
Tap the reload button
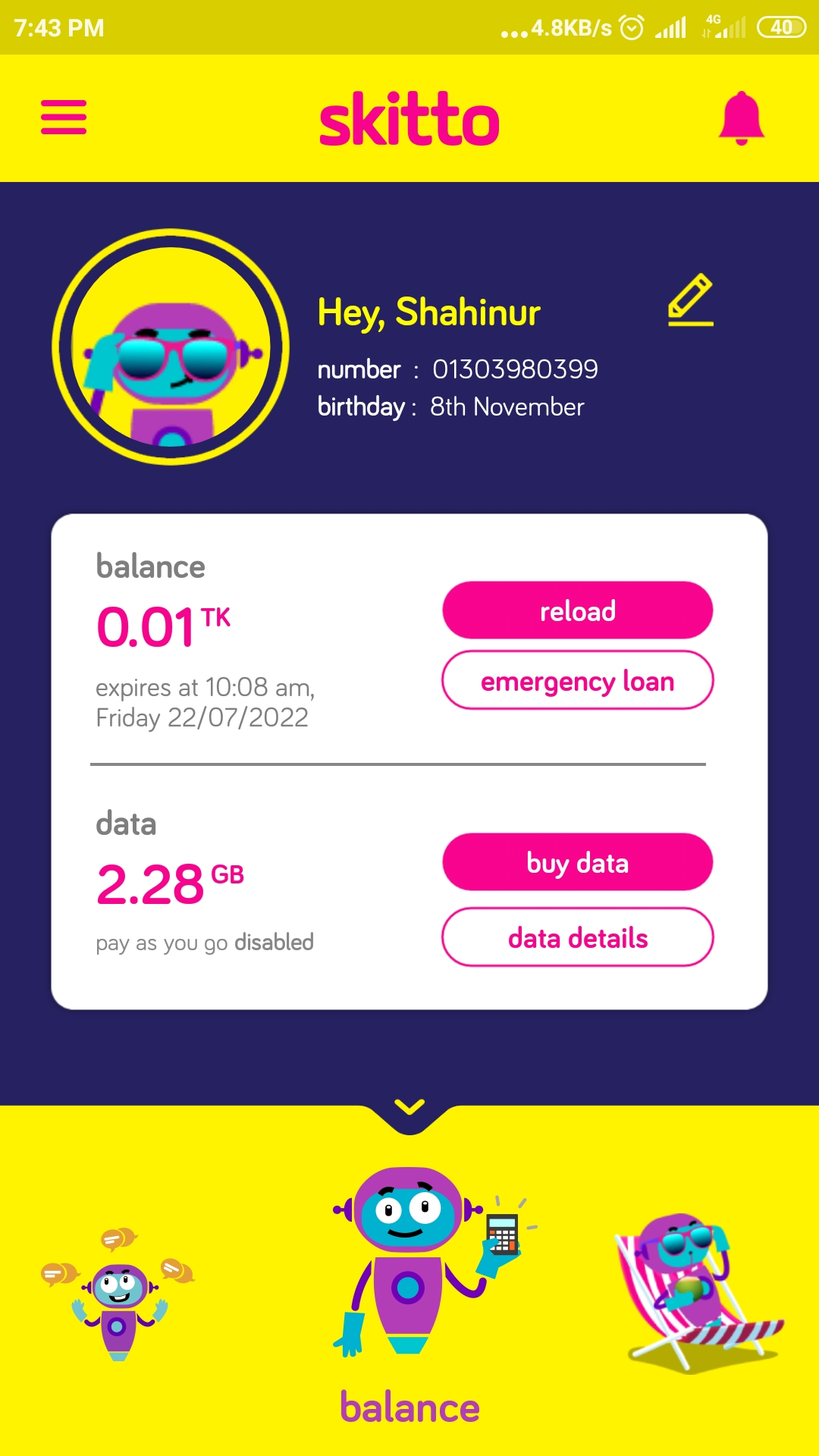click(x=577, y=610)
